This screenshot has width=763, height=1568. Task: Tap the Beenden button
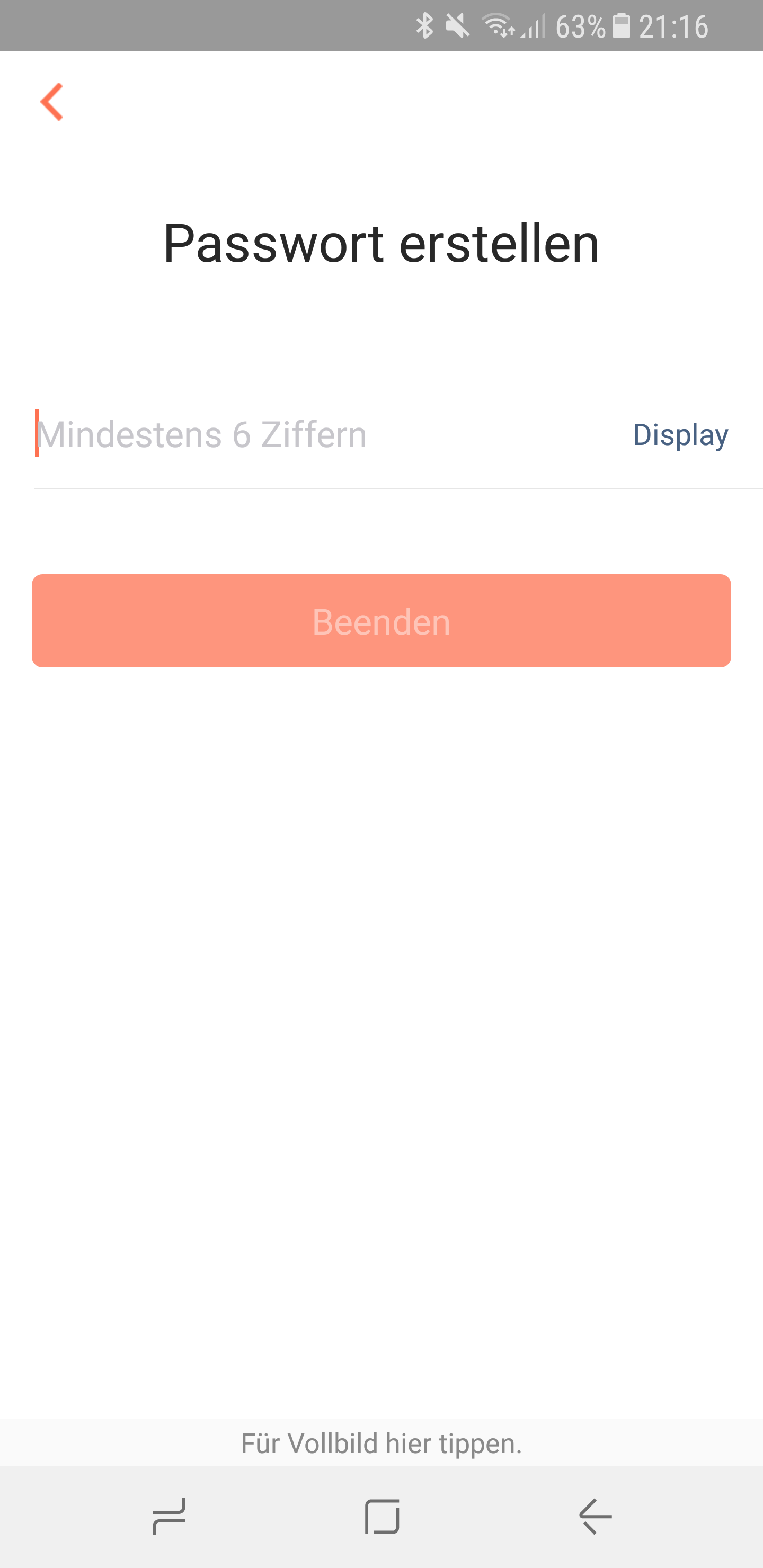[x=381, y=621]
